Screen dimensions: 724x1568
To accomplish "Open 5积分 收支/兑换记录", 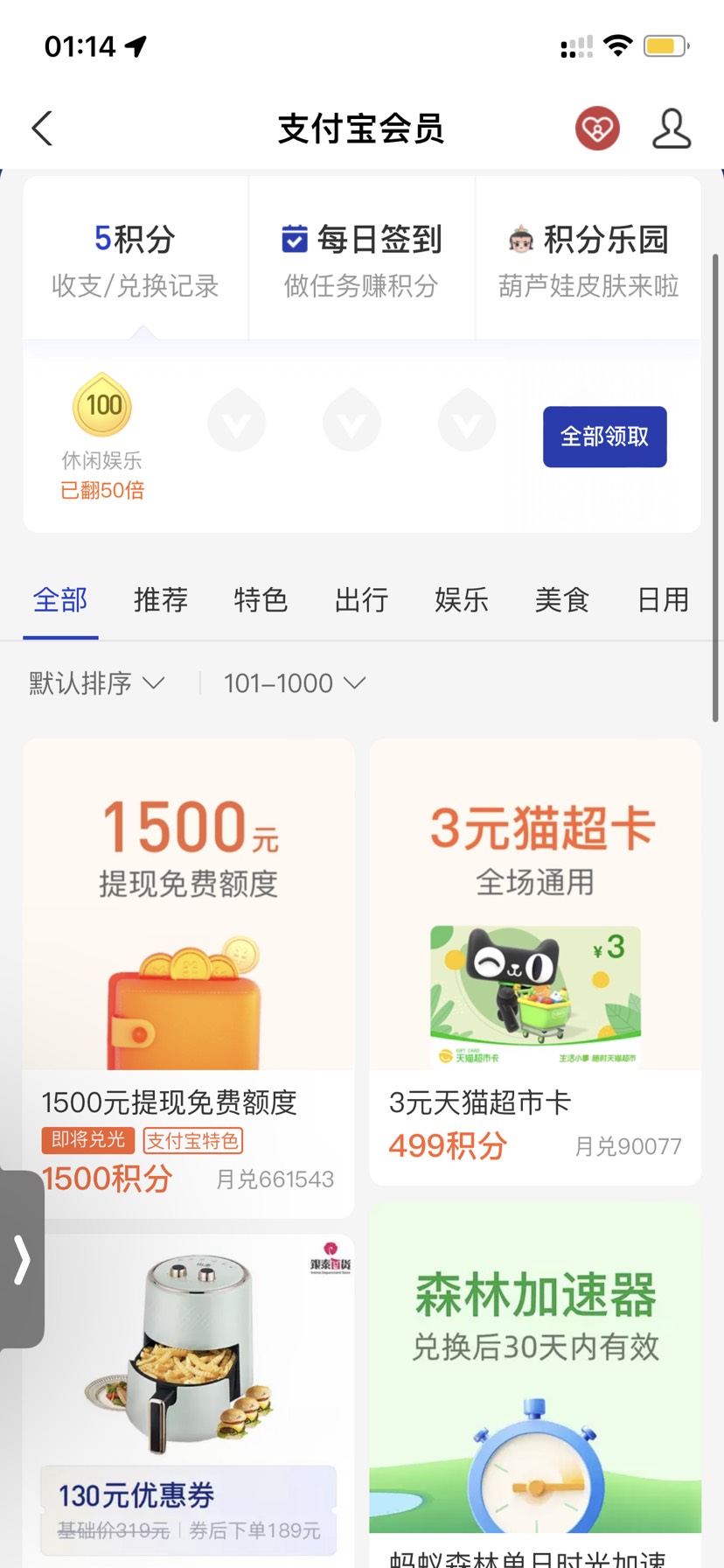I will point(136,260).
